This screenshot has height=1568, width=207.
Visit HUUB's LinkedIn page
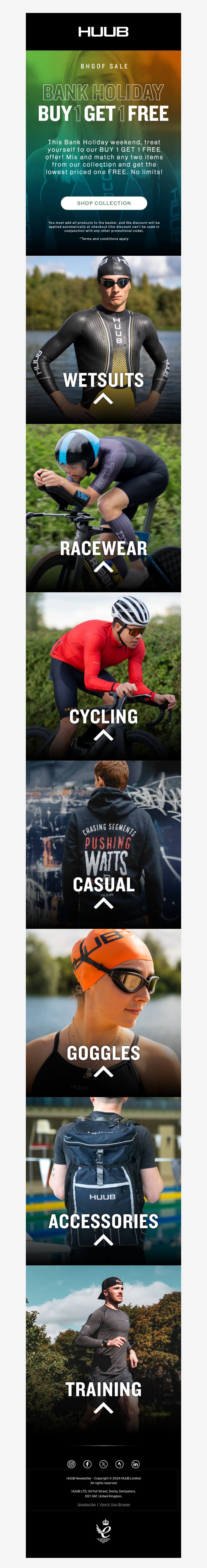[x=135, y=1464]
